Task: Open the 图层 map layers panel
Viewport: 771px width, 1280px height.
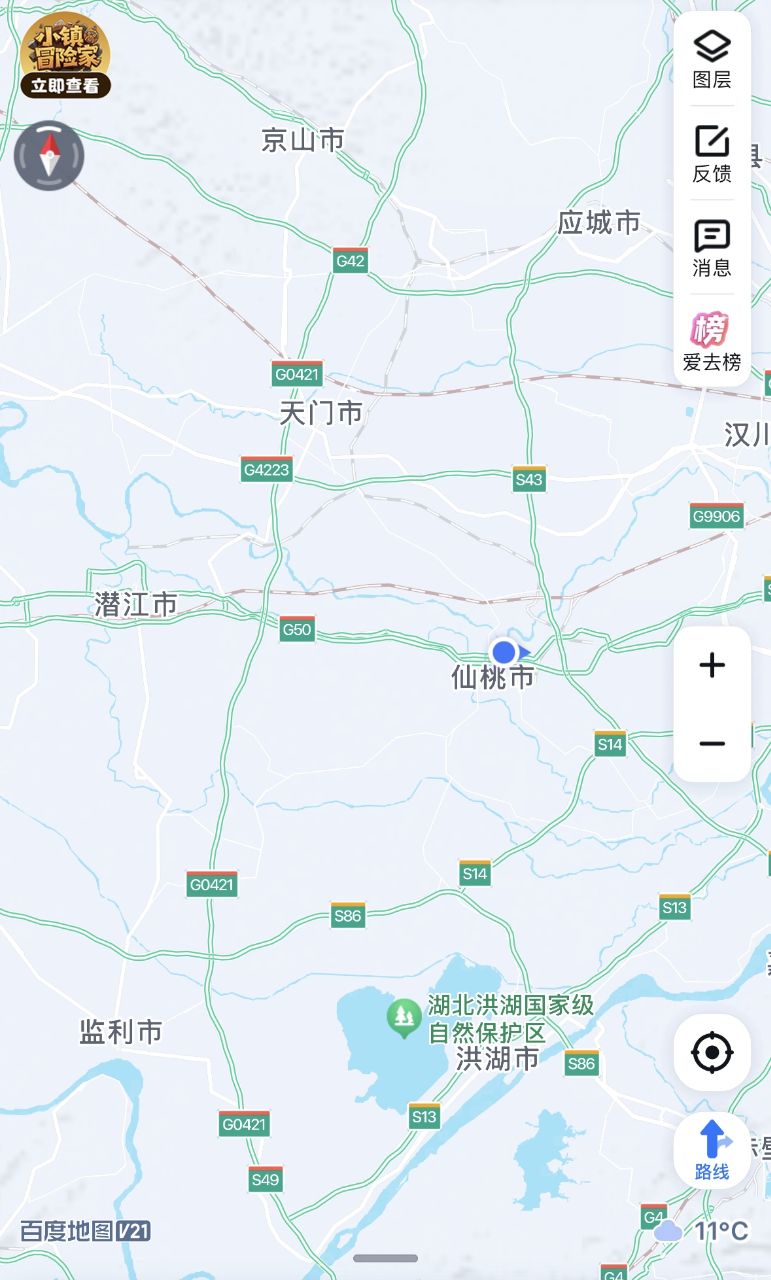Action: [712, 58]
